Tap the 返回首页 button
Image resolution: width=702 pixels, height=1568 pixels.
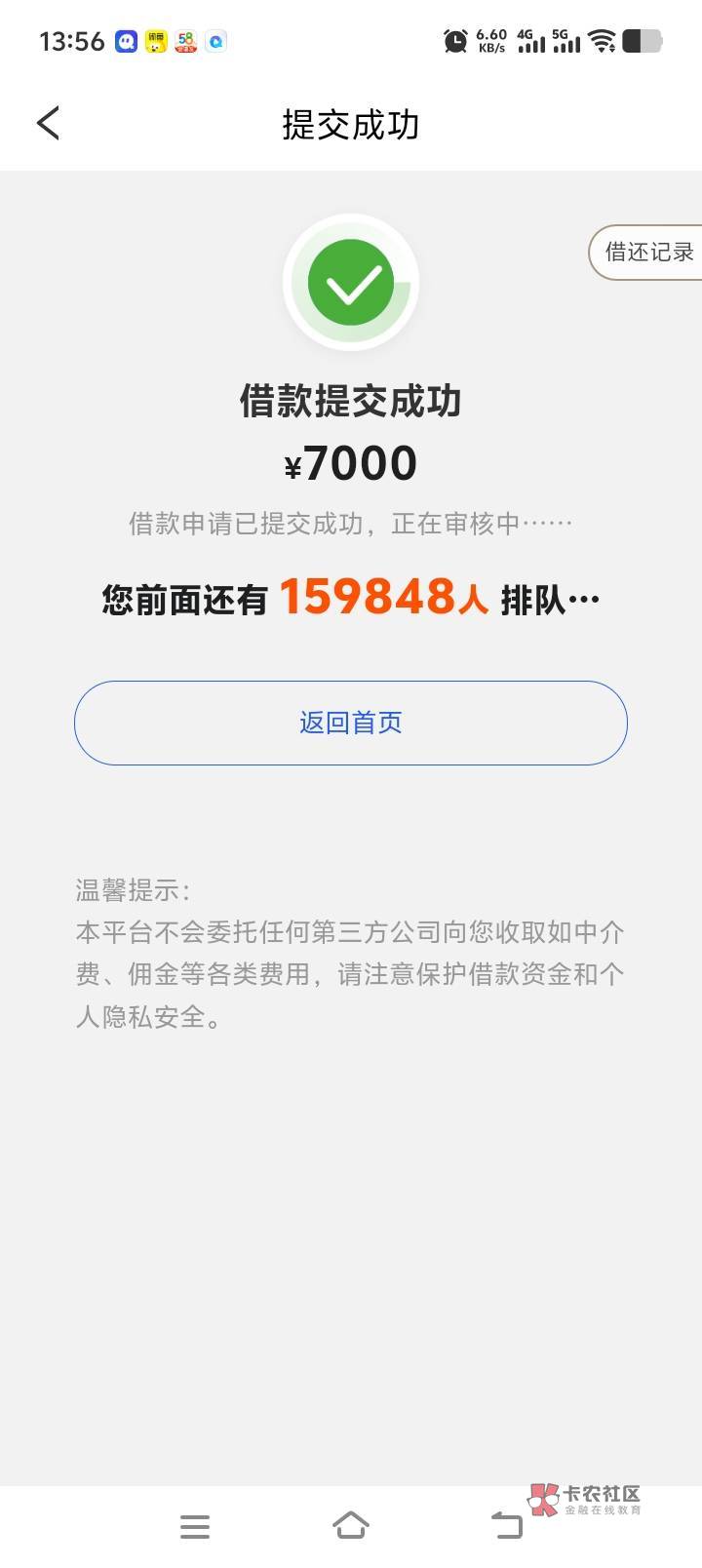351,723
